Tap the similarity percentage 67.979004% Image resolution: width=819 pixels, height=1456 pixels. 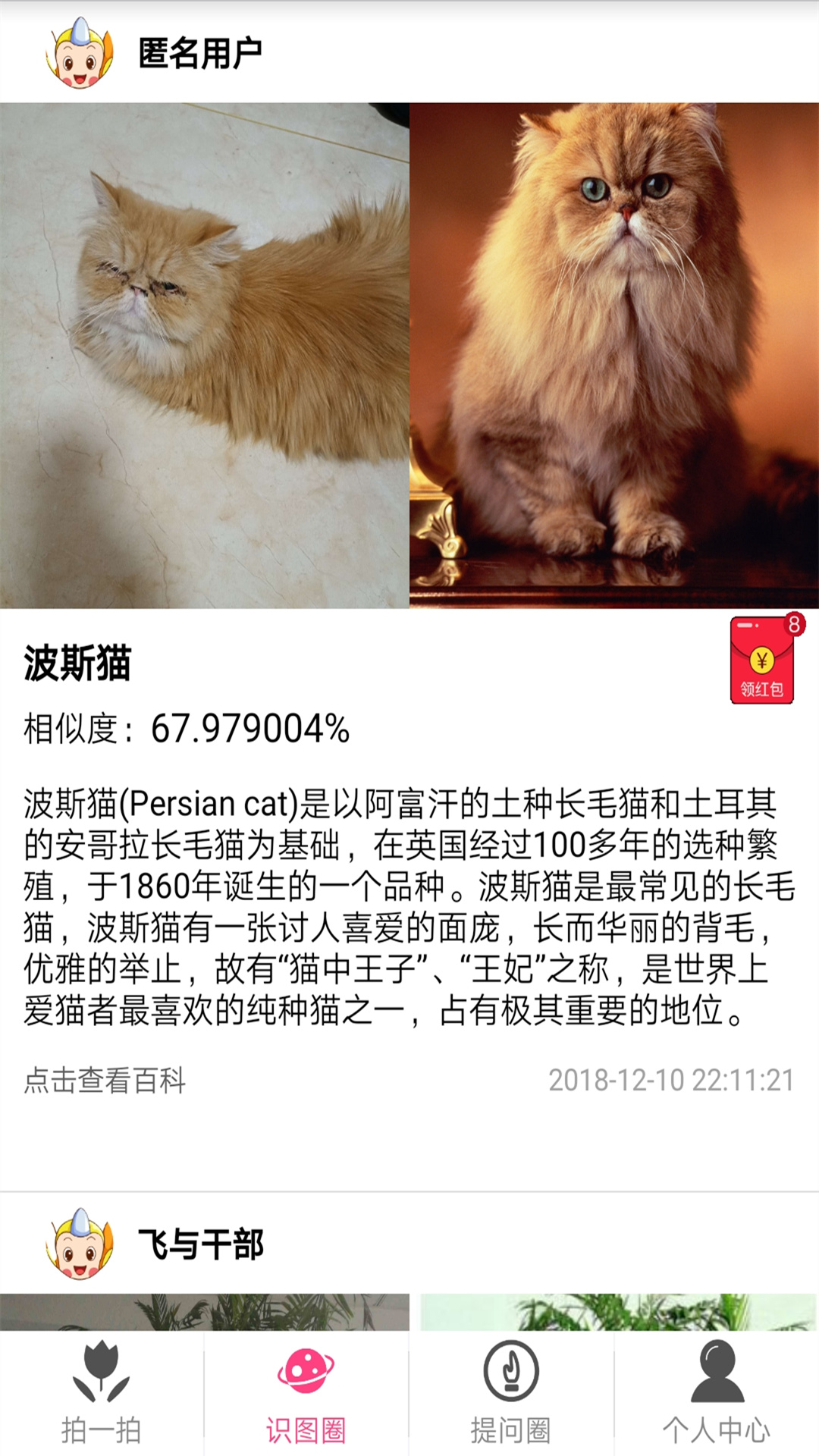coord(250,730)
